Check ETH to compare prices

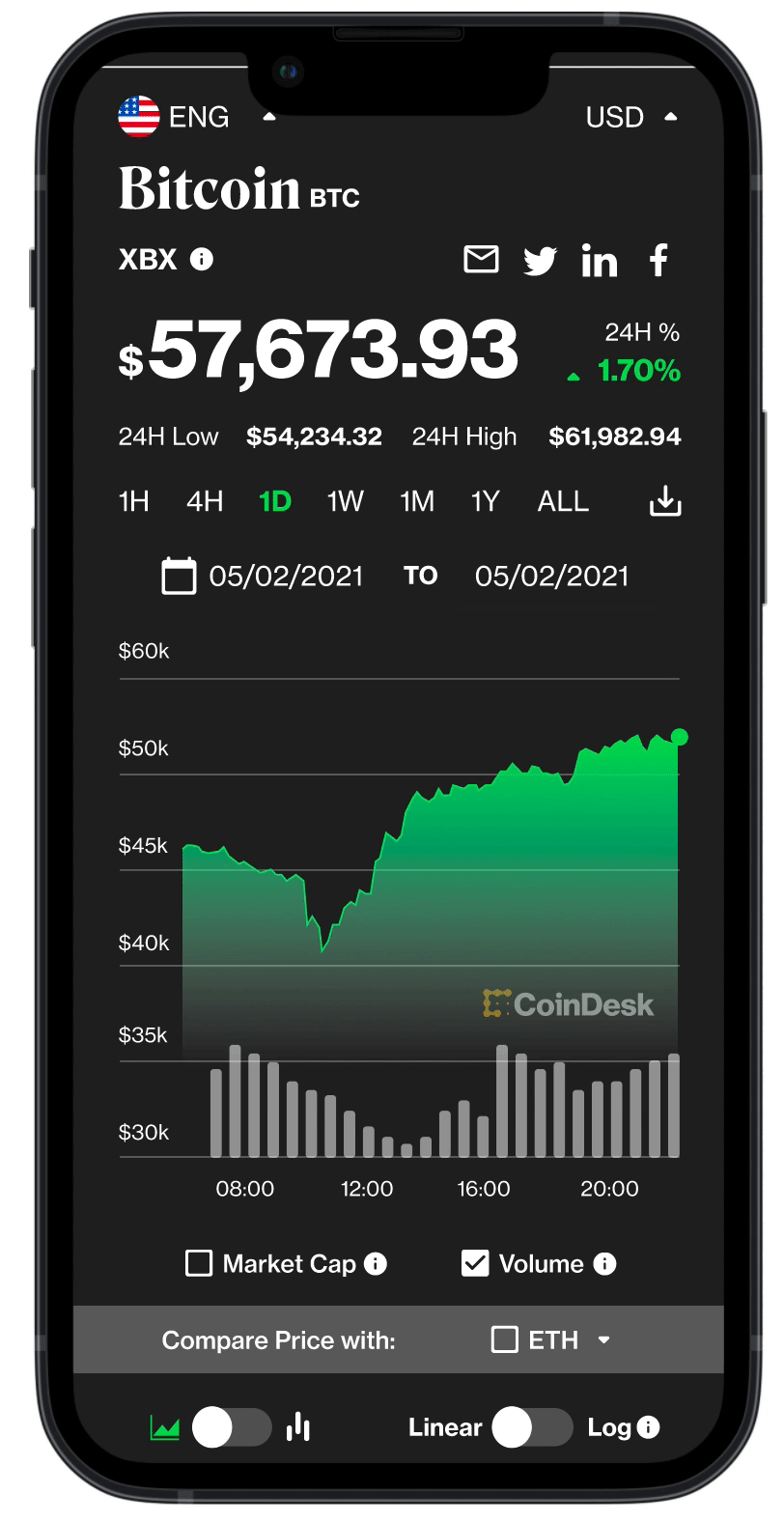tap(505, 1339)
